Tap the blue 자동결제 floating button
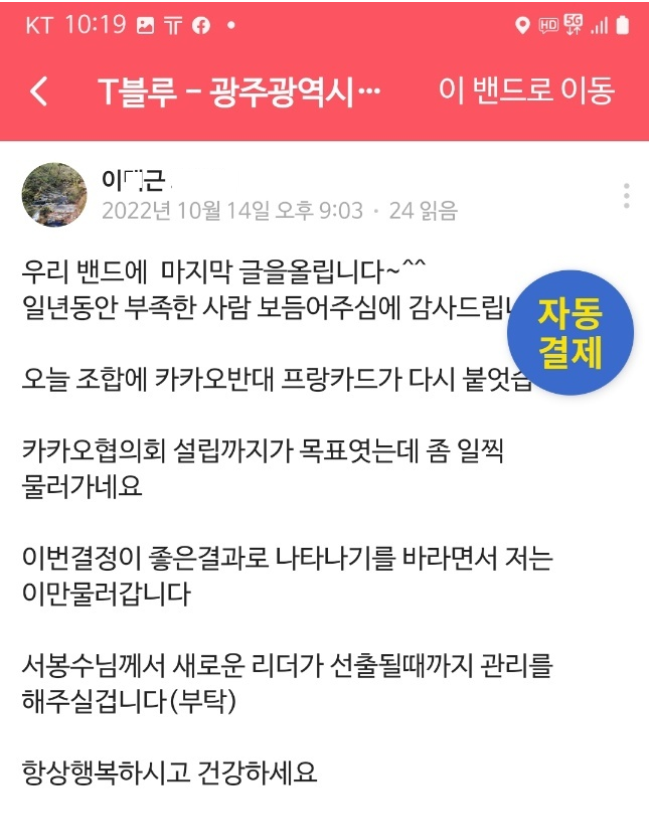 [x=571, y=333]
